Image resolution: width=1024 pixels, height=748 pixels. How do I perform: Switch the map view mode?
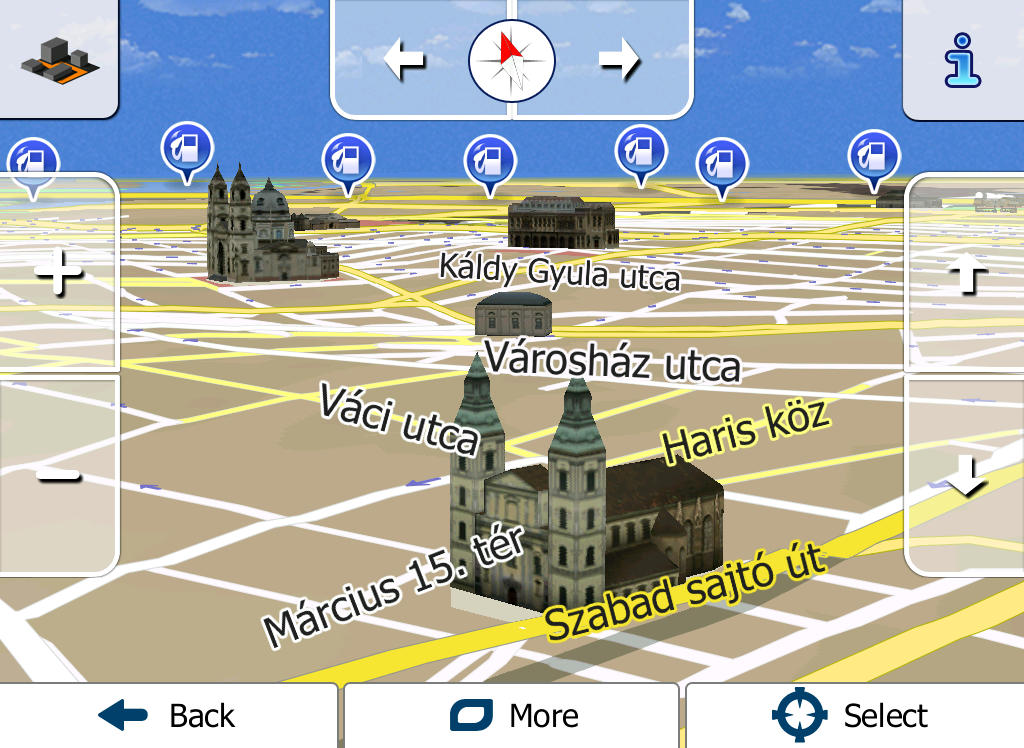click(59, 58)
